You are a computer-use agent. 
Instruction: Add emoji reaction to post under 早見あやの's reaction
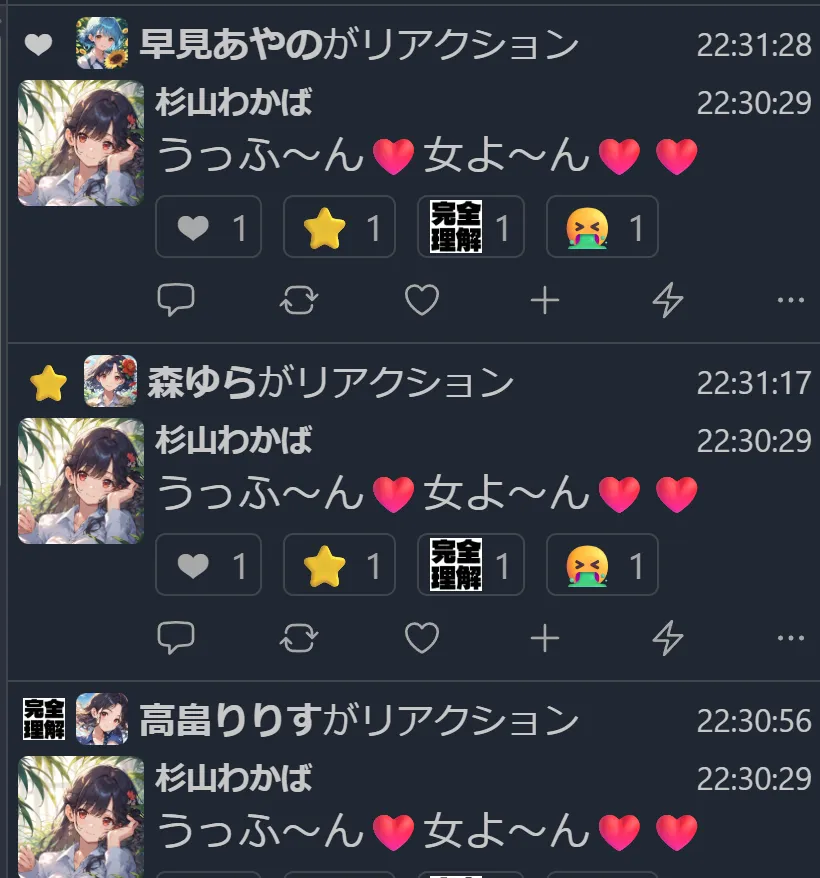click(x=544, y=299)
